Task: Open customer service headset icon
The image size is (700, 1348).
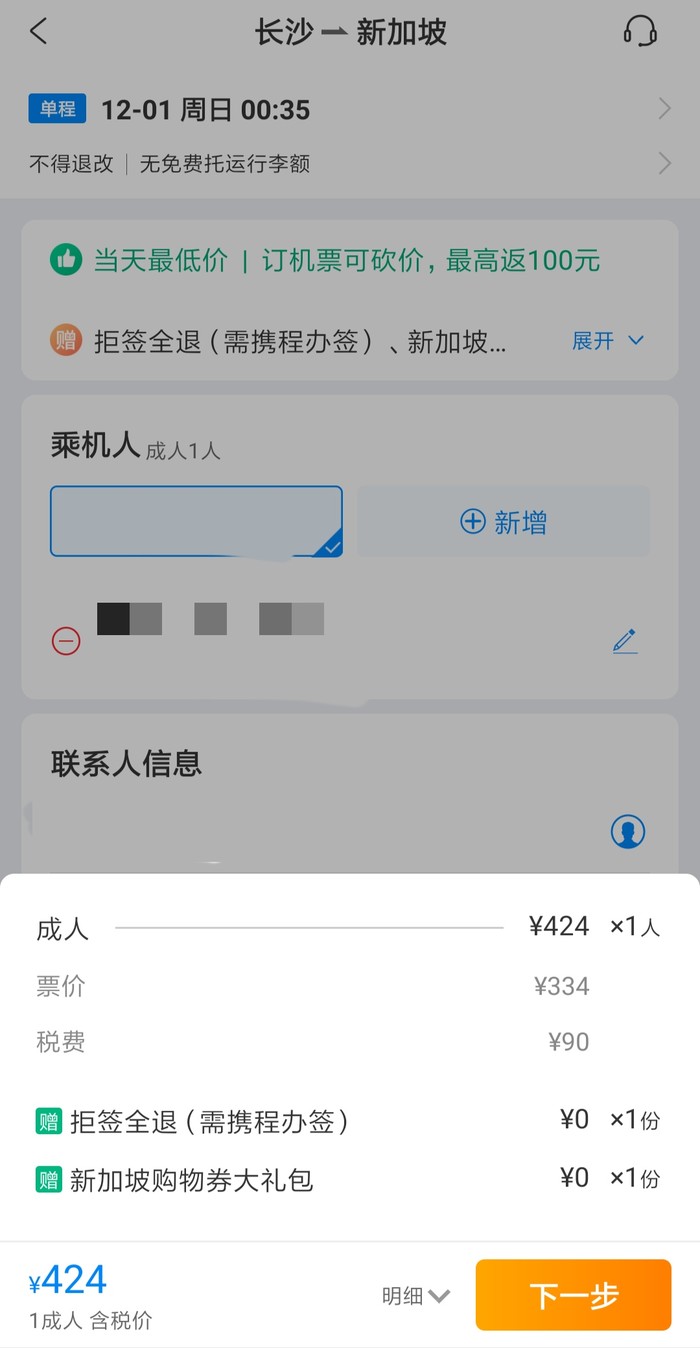Action: [639, 31]
